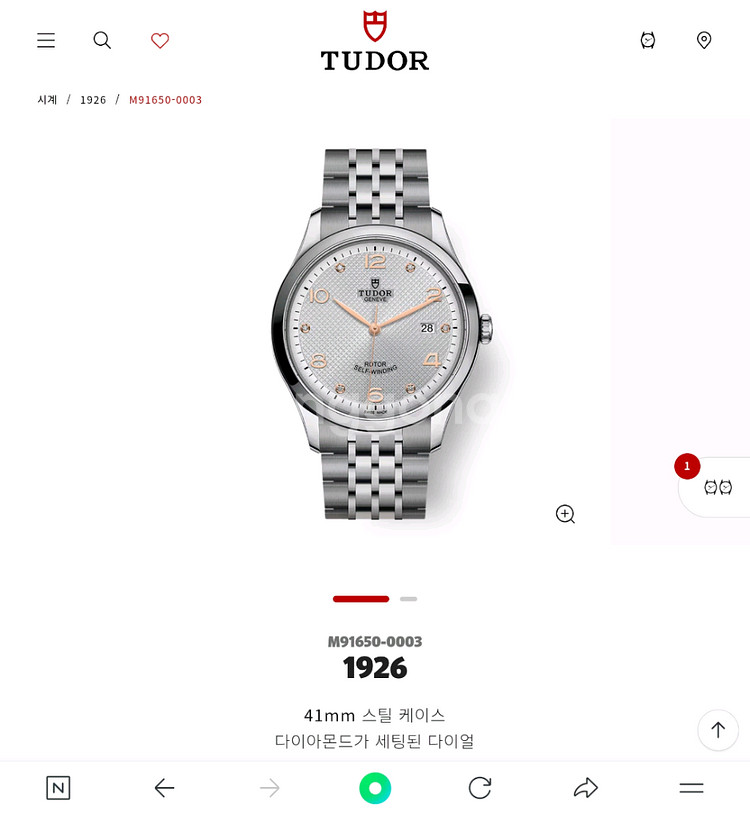Select the second image indicator
Viewport: 750px width, 815px height.
click(x=408, y=599)
